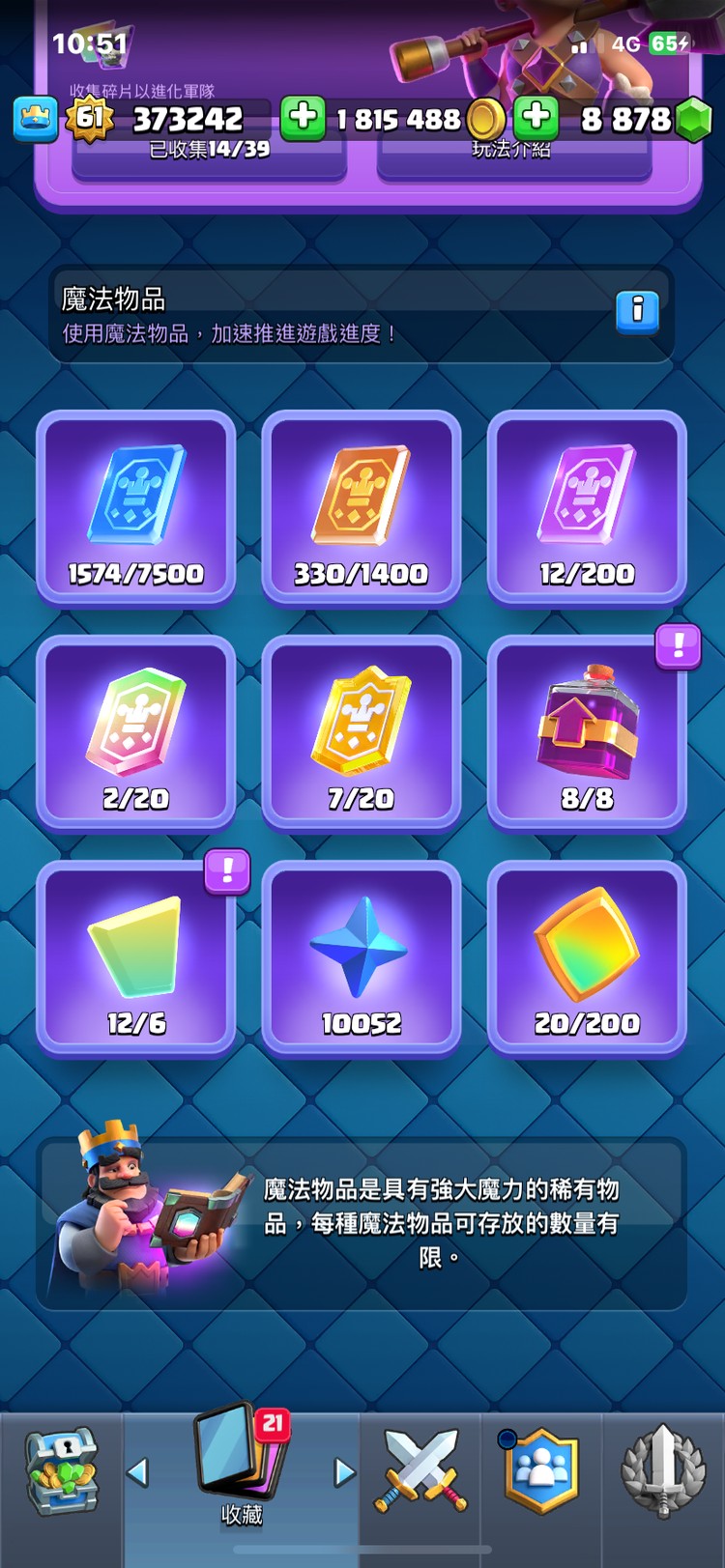Add gems with the green plus button
Screen dimensions: 725x1568
(x=536, y=118)
